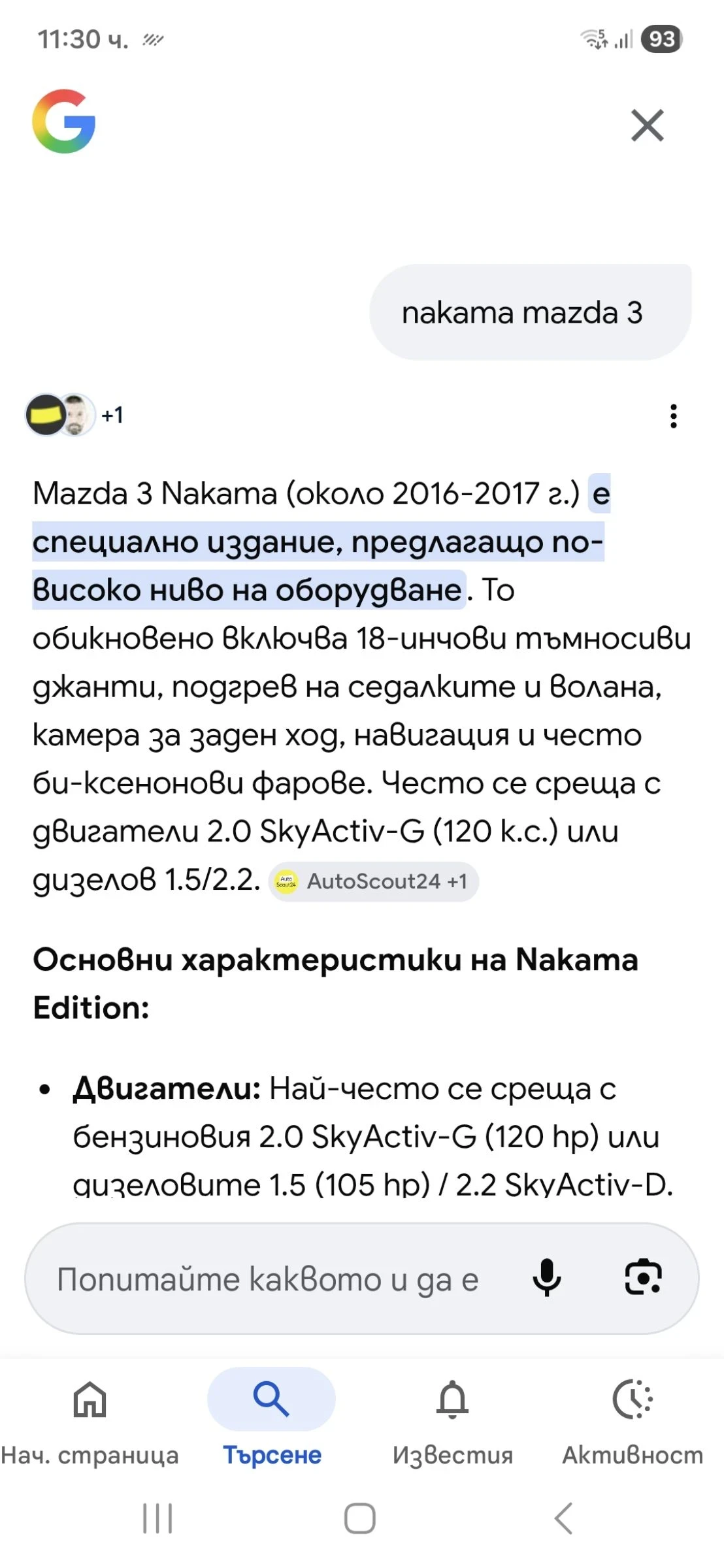
Task: Open Google Lens camera search
Action: (643, 1278)
